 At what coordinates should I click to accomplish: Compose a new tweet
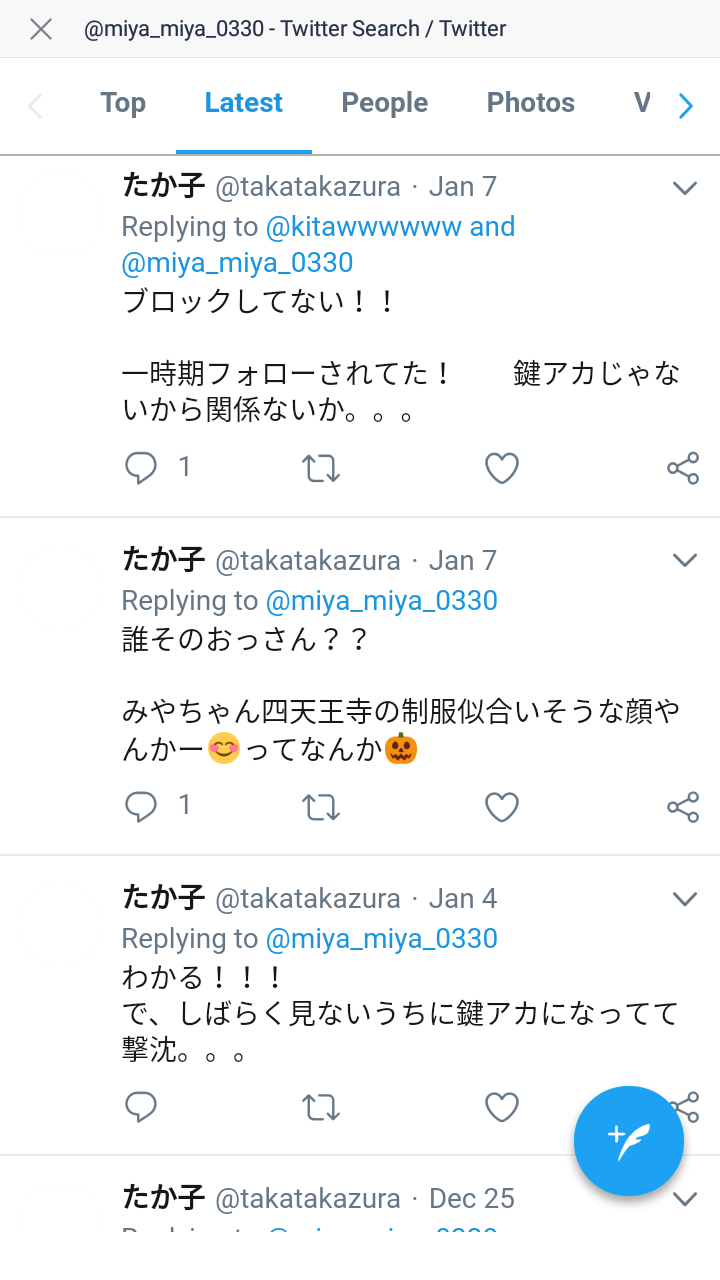coord(629,1141)
